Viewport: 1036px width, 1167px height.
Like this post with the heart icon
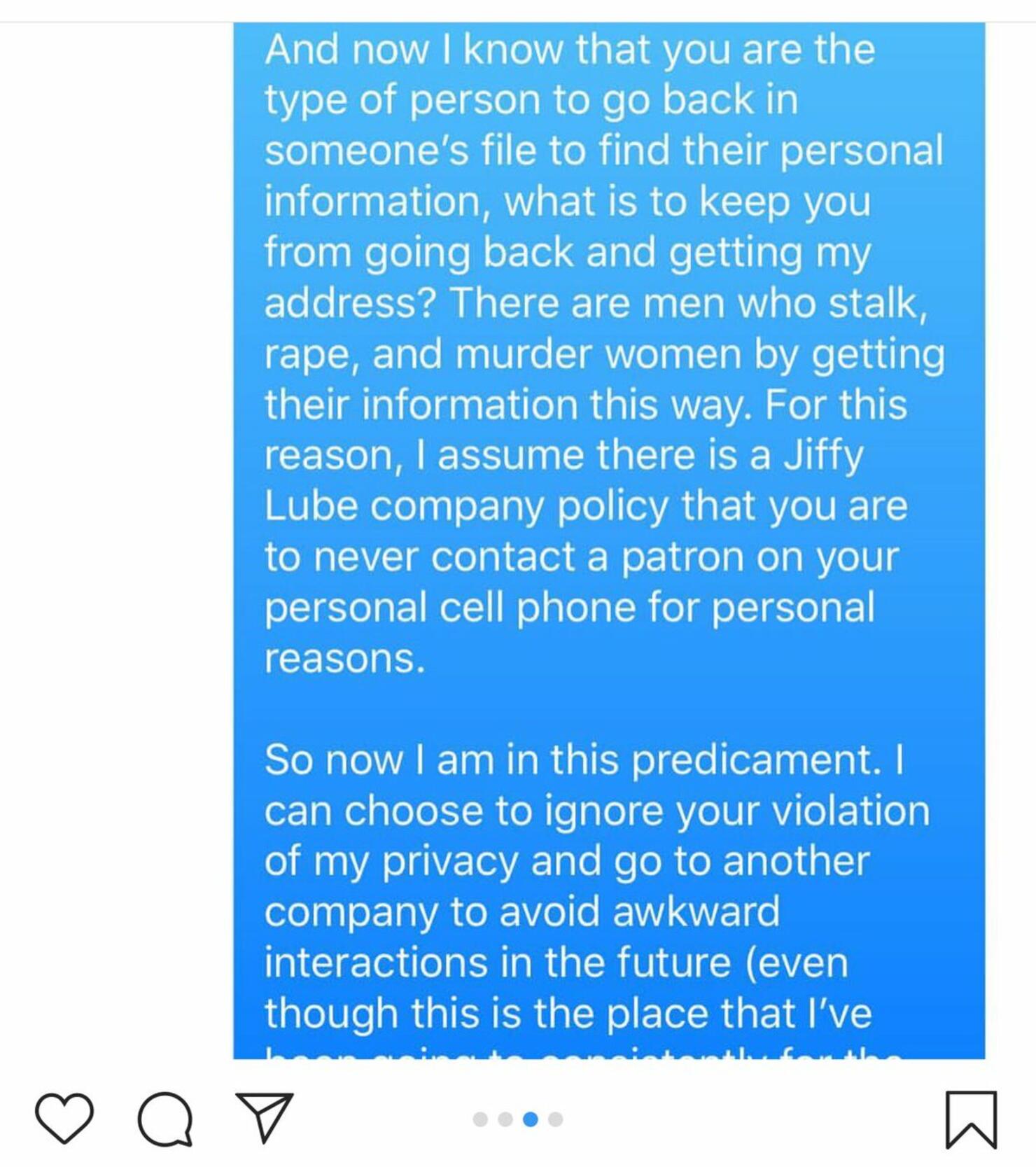coord(64,1118)
